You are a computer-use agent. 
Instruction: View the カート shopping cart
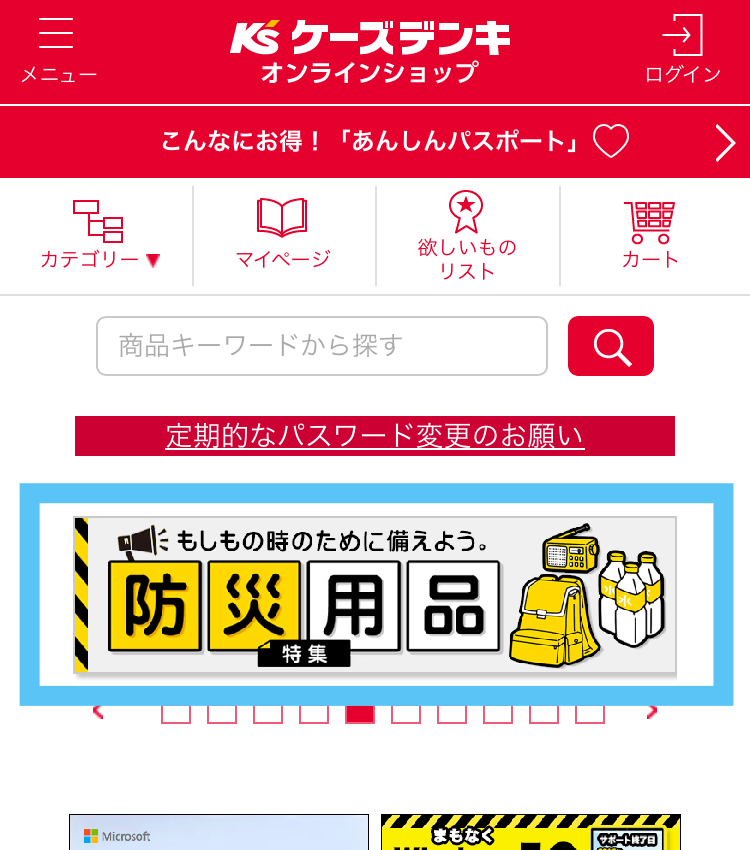click(x=650, y=236)
